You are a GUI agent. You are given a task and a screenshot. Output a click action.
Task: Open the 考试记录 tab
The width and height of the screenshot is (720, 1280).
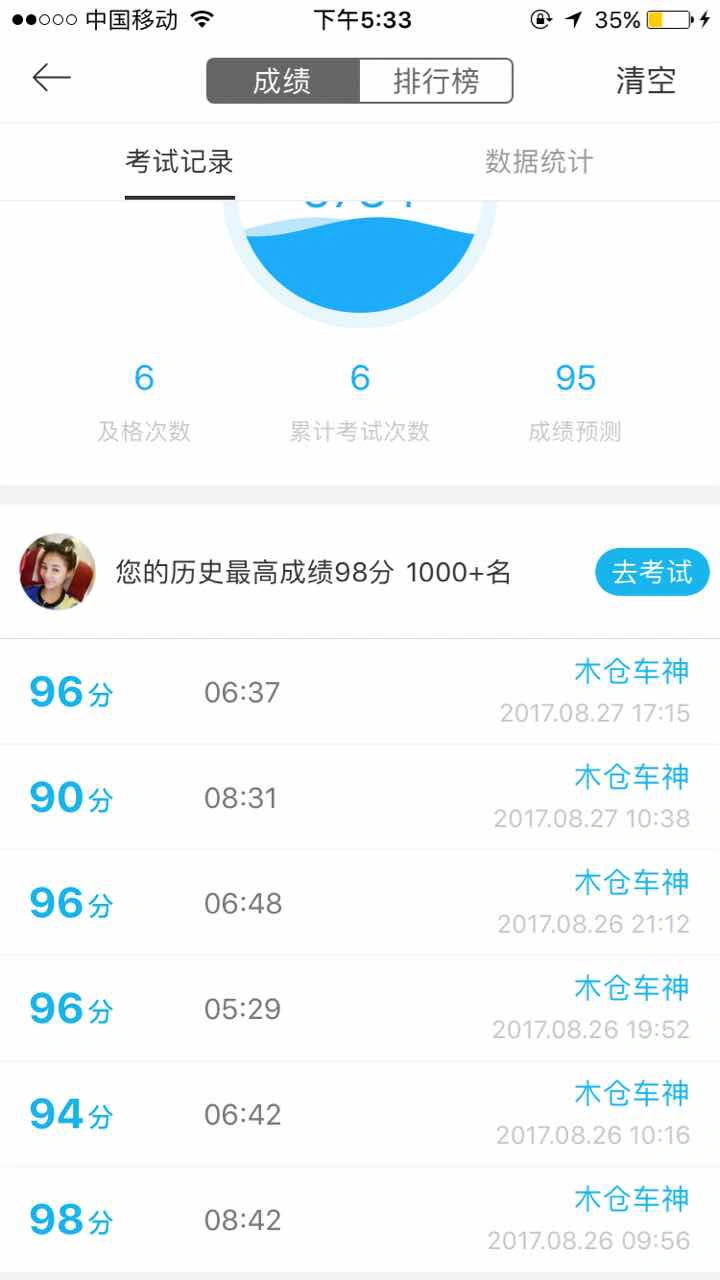pyautogui.click(x=180, y=162)
